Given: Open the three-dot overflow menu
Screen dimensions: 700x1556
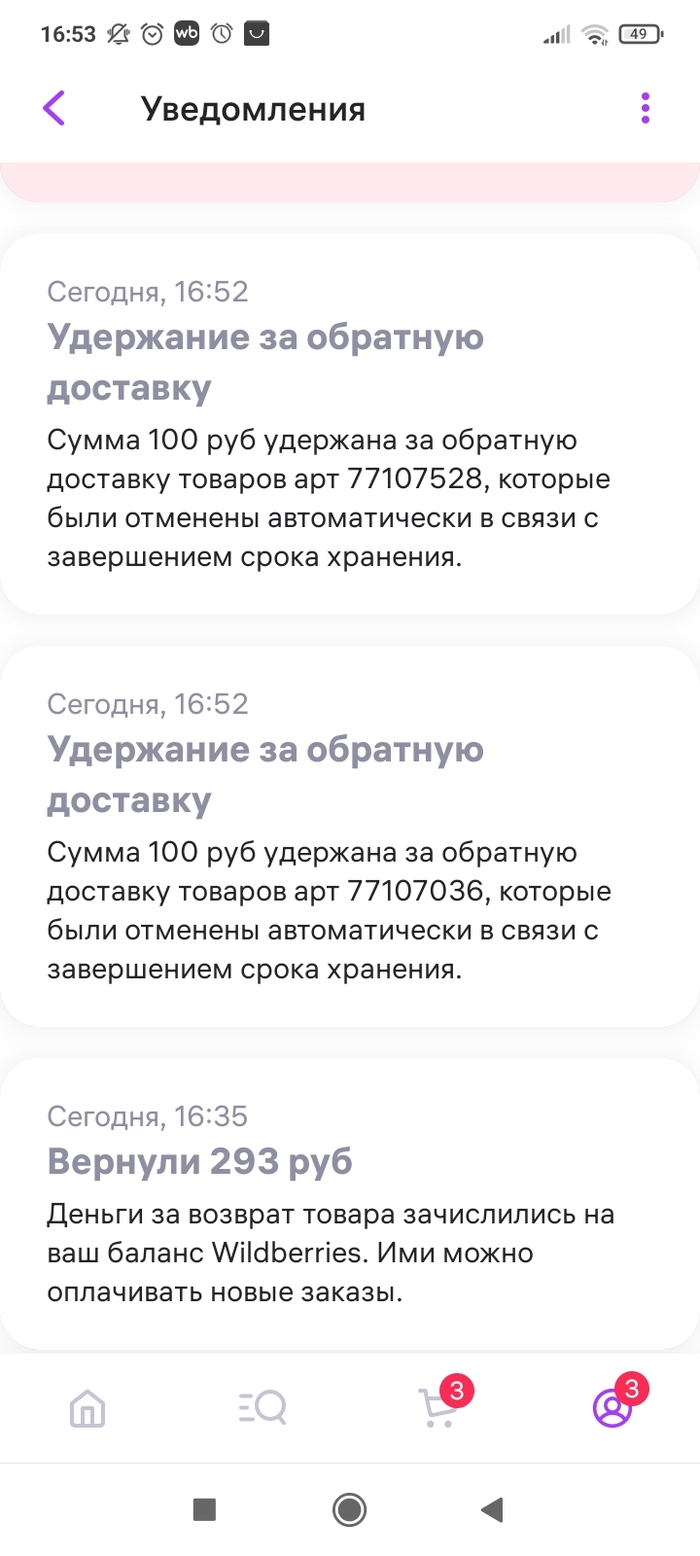Looking at the screenshot, I should 645,108.
